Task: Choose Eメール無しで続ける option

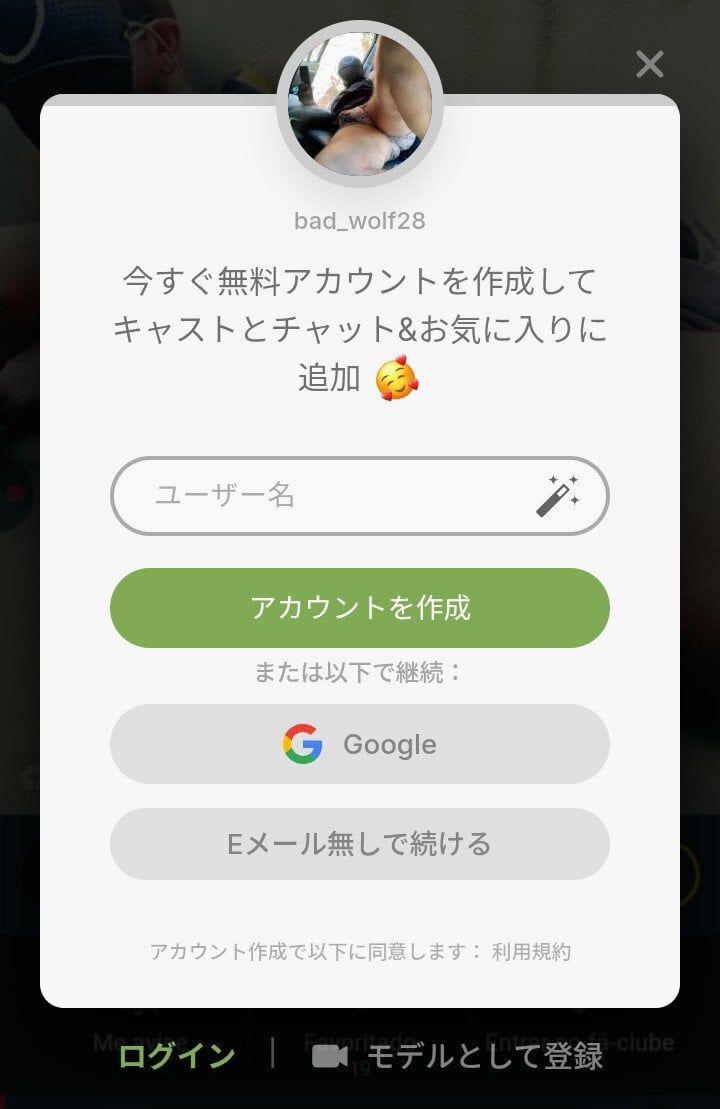Action: point(360,844)
